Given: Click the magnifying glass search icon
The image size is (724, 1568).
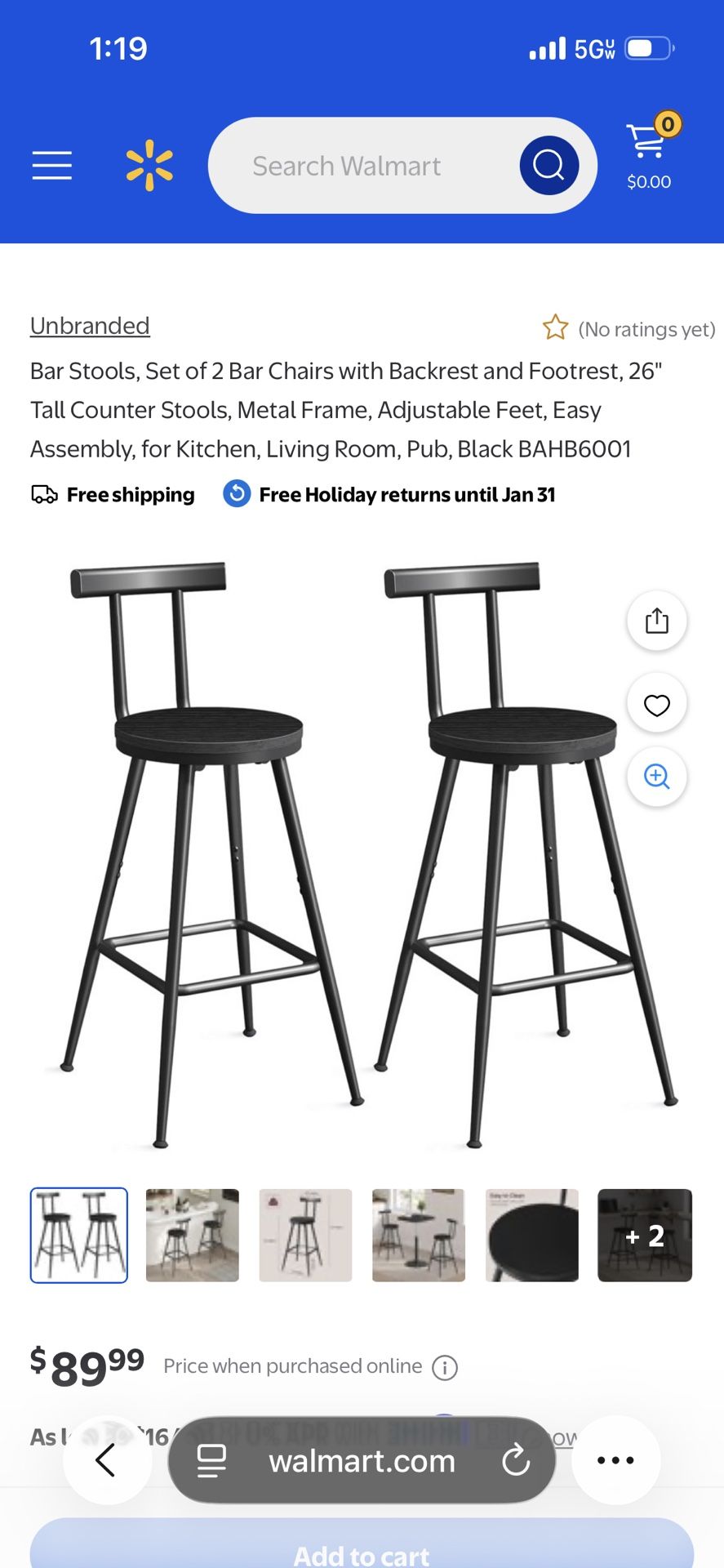Looking at the screenshot, I should coord(548,164).
